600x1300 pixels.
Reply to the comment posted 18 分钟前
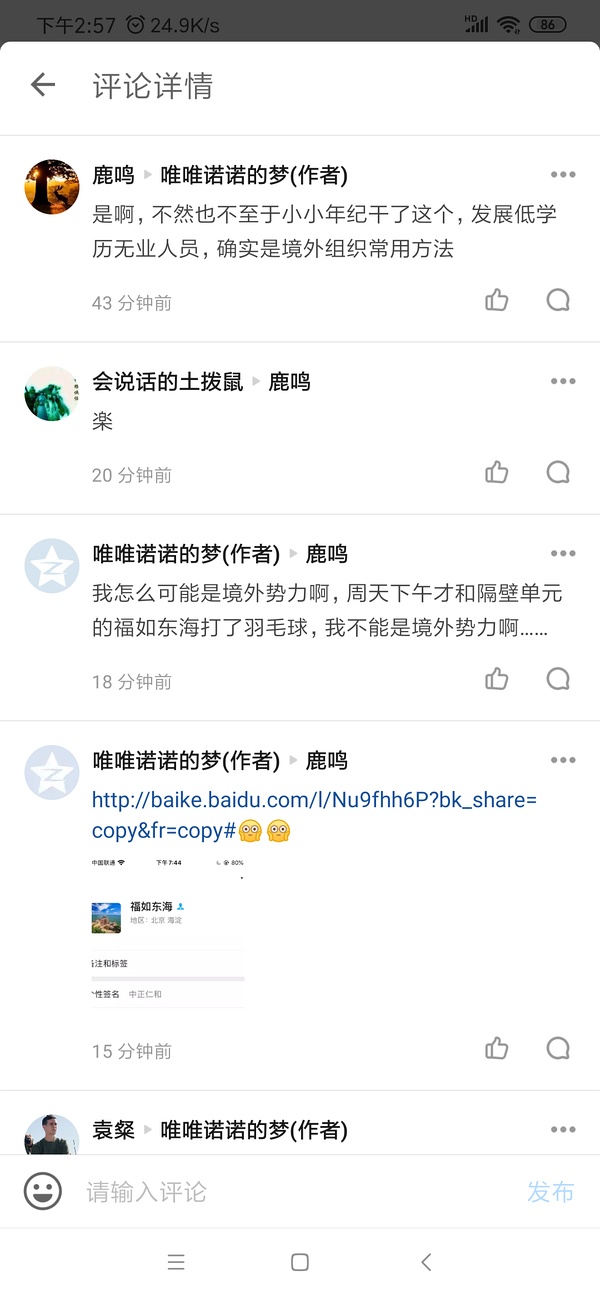tap(558, 680)
